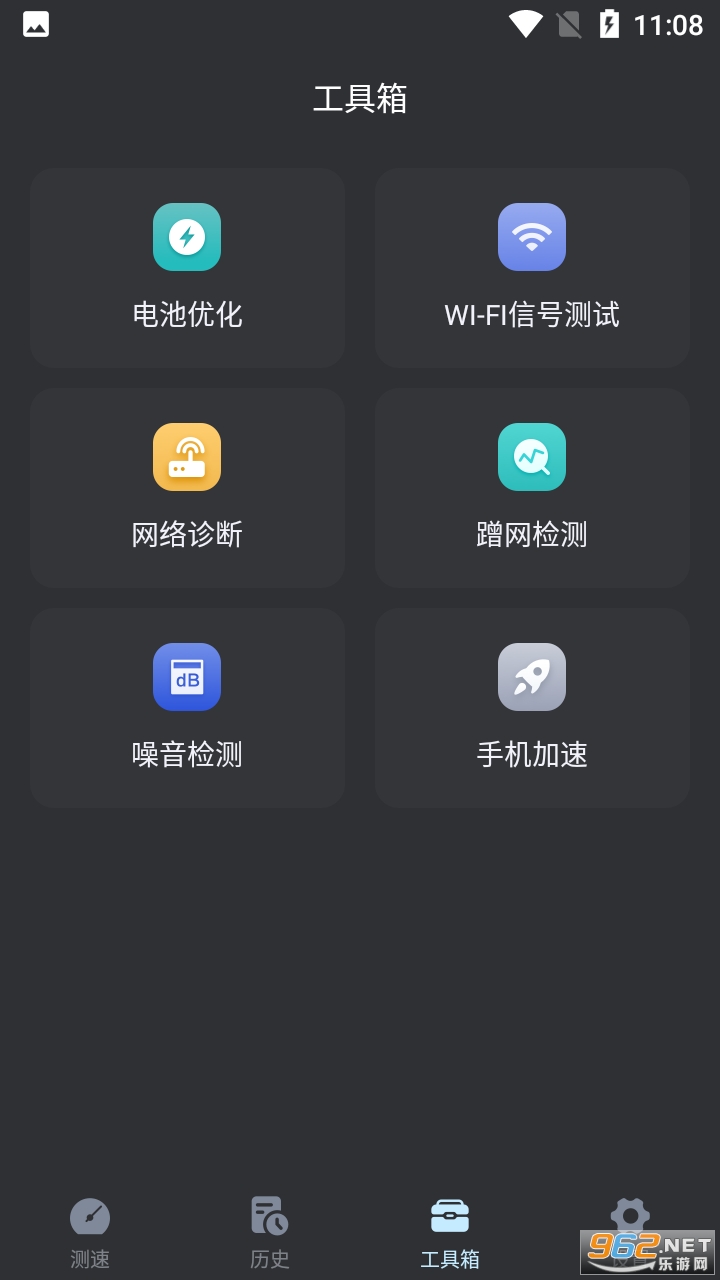Switch to the 测速 speed test tab

pyautogui.click(x=90, y=1232)
